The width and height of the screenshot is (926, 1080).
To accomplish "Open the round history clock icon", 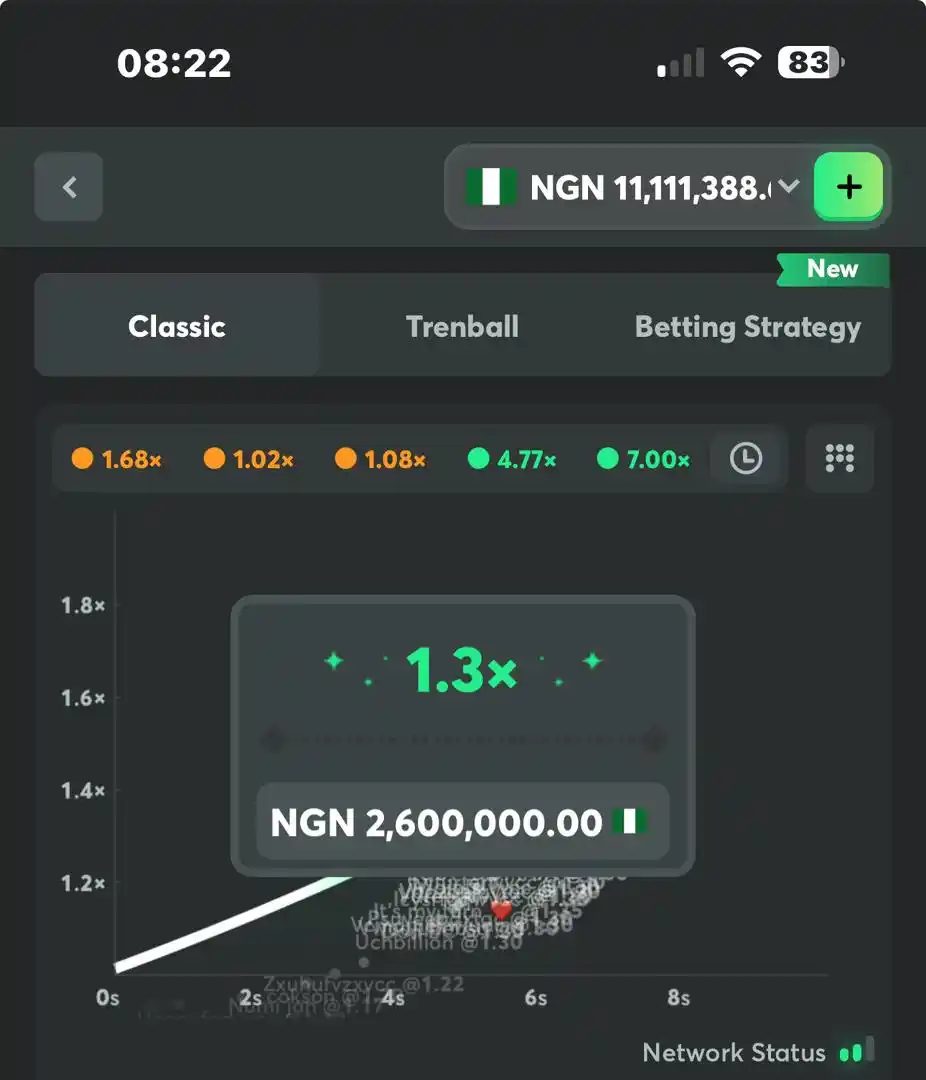I will pyautogui.click(x=745, y=459).
